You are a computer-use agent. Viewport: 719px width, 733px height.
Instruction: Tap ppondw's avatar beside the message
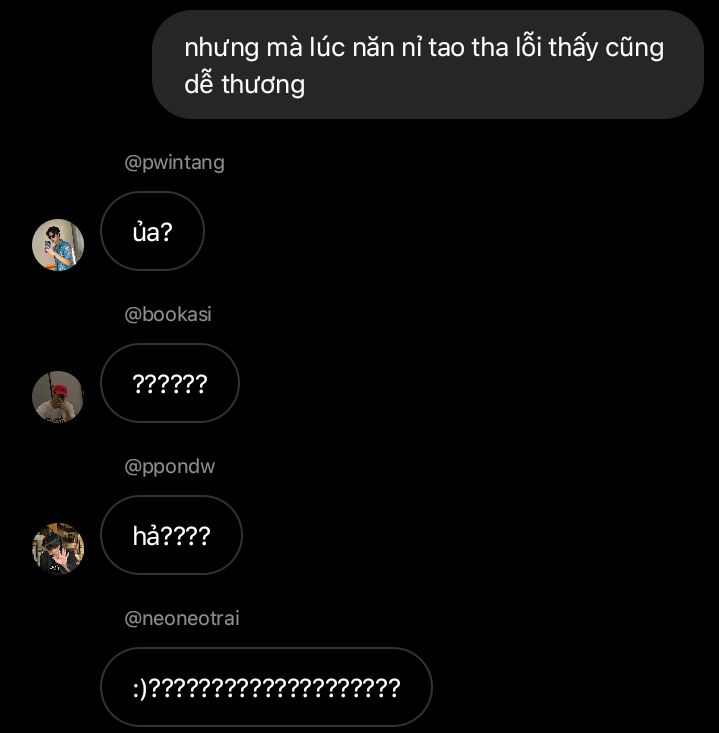58,548
